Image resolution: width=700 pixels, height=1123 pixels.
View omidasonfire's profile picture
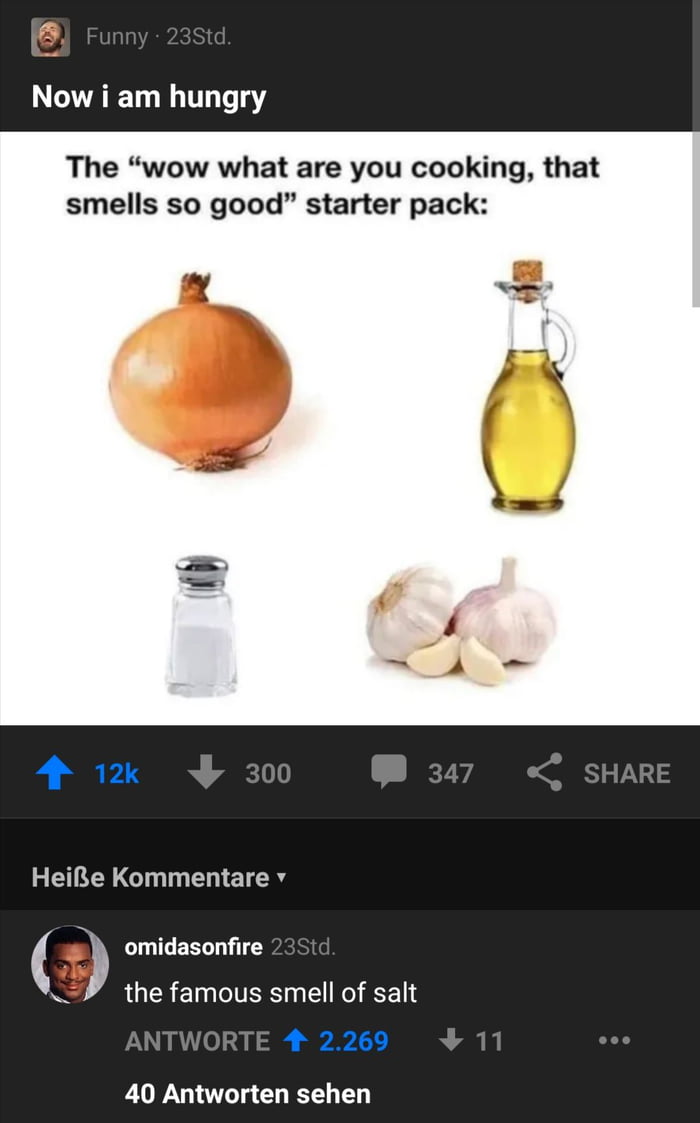pos(69,965)
